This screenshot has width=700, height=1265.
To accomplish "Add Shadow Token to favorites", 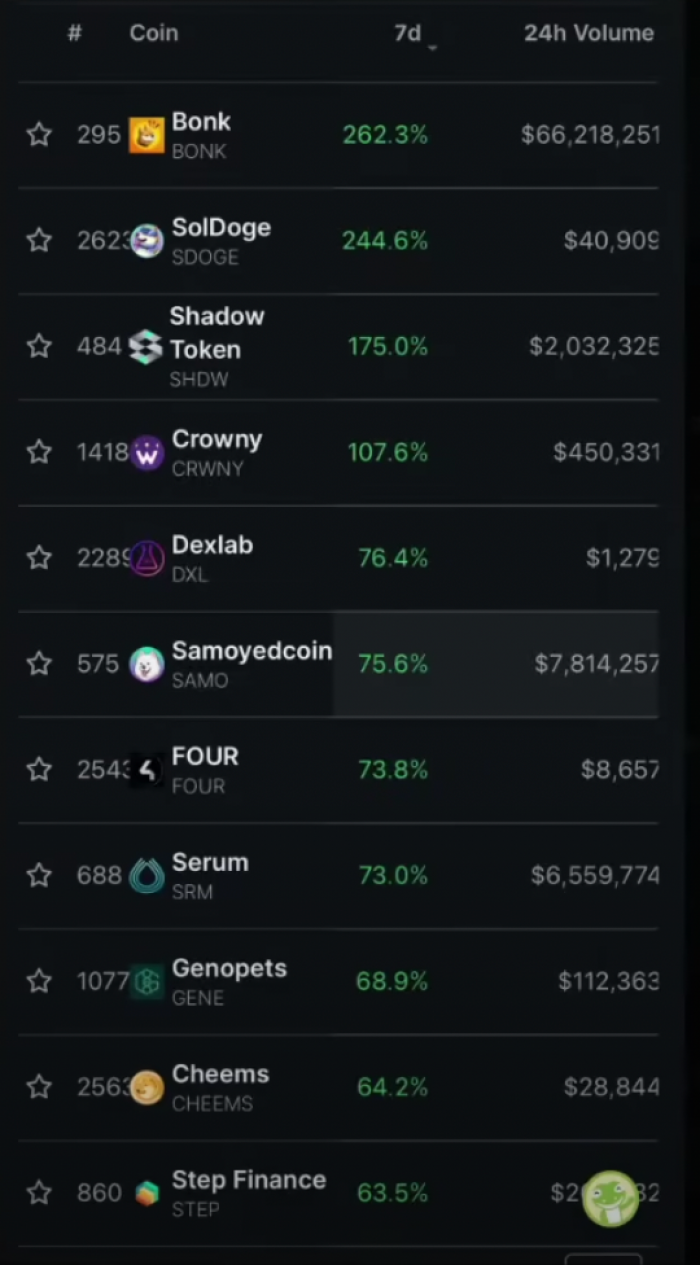I will coord(39,346).
